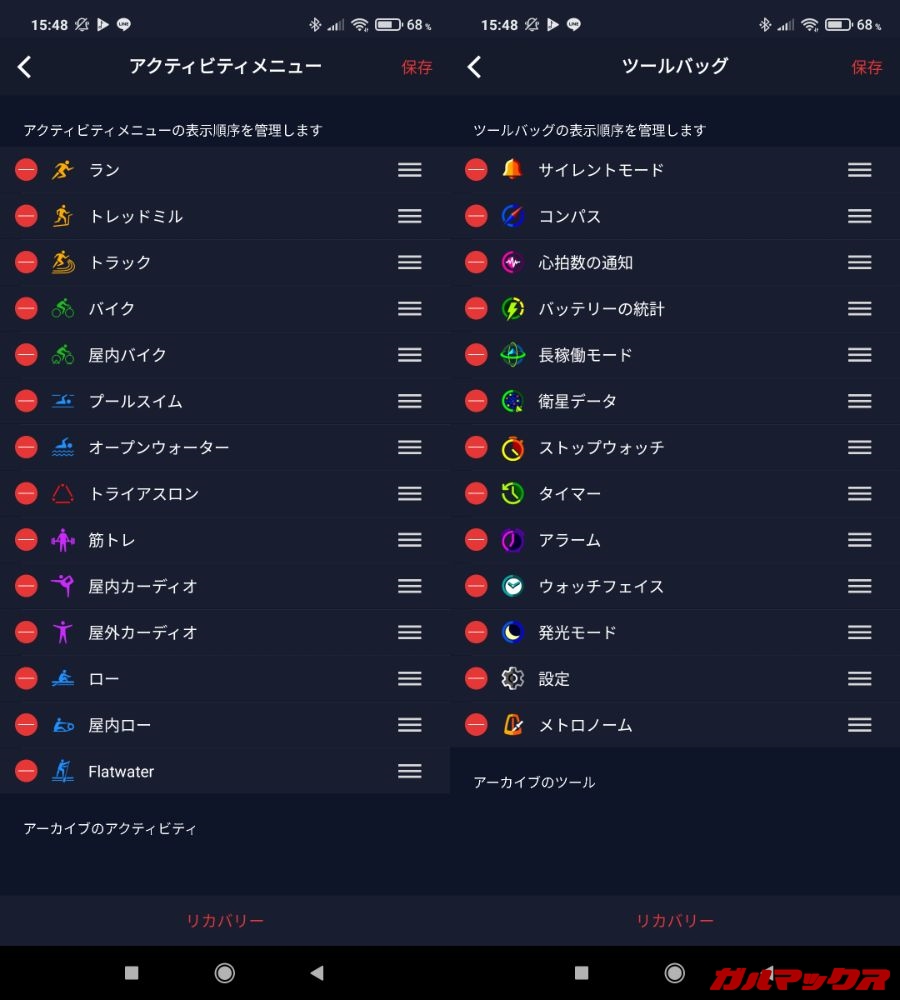Image resolution: width=900 pixels, height=1000 pixels.
Task: Remove プールスイム from the list
Action: coord(26,401)
